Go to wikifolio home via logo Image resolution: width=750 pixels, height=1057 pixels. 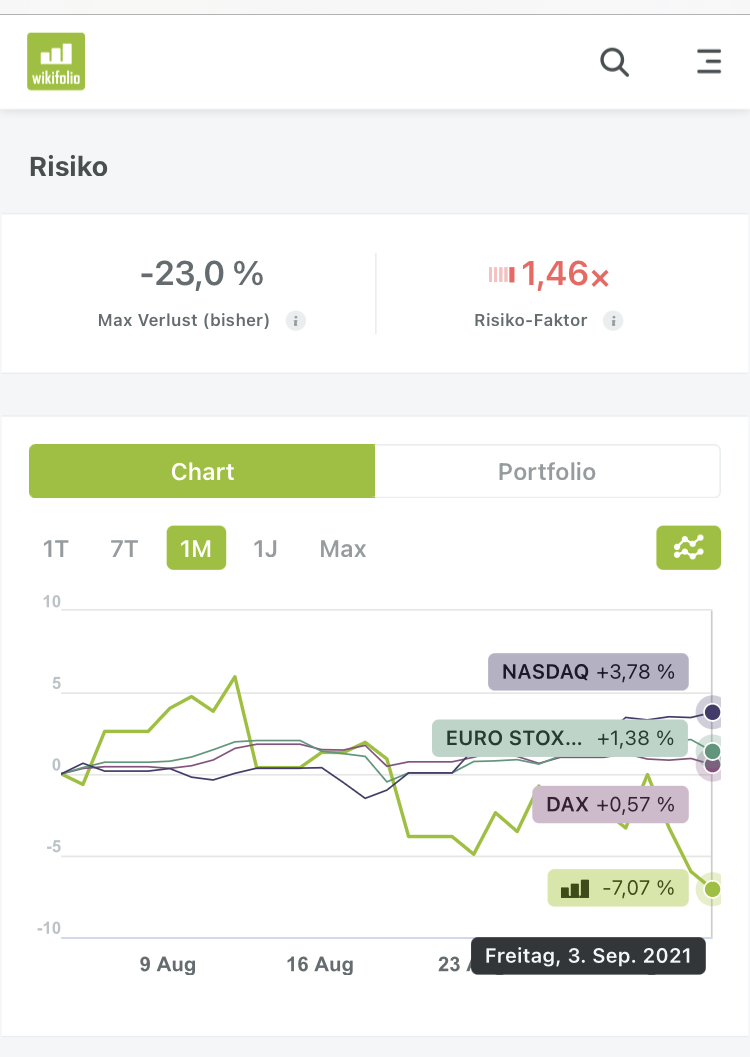tap(56, 62)
